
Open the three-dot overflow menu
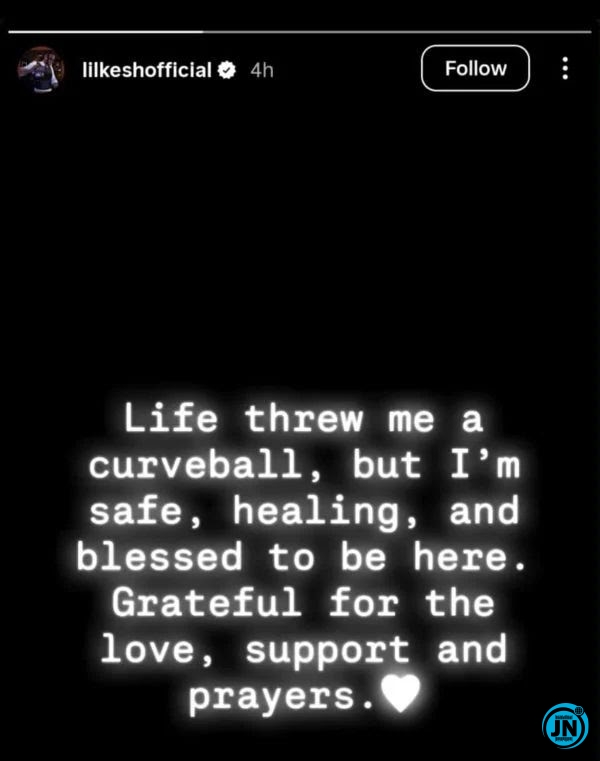565,69
